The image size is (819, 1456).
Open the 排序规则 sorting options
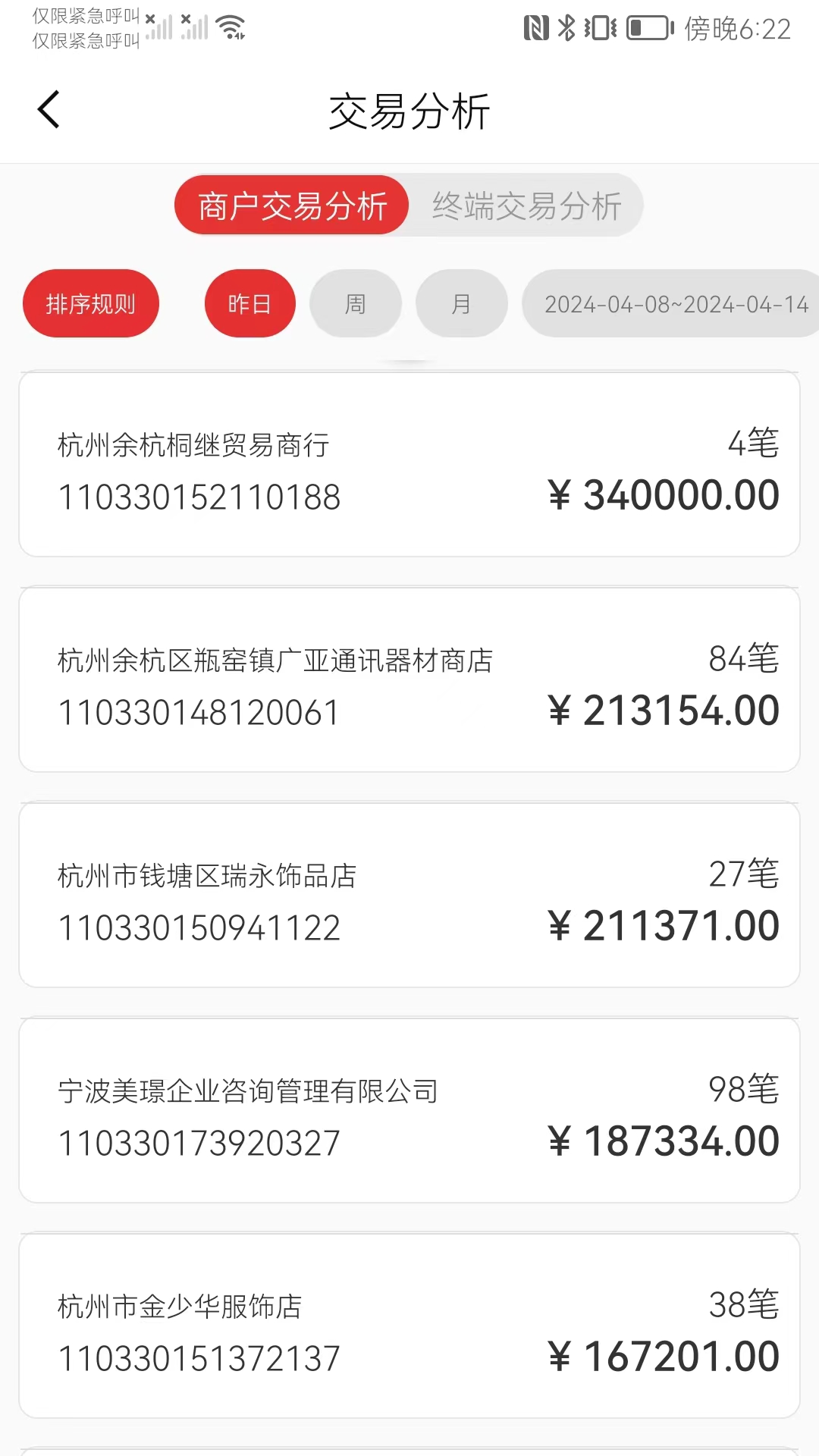tap(91, 303)
